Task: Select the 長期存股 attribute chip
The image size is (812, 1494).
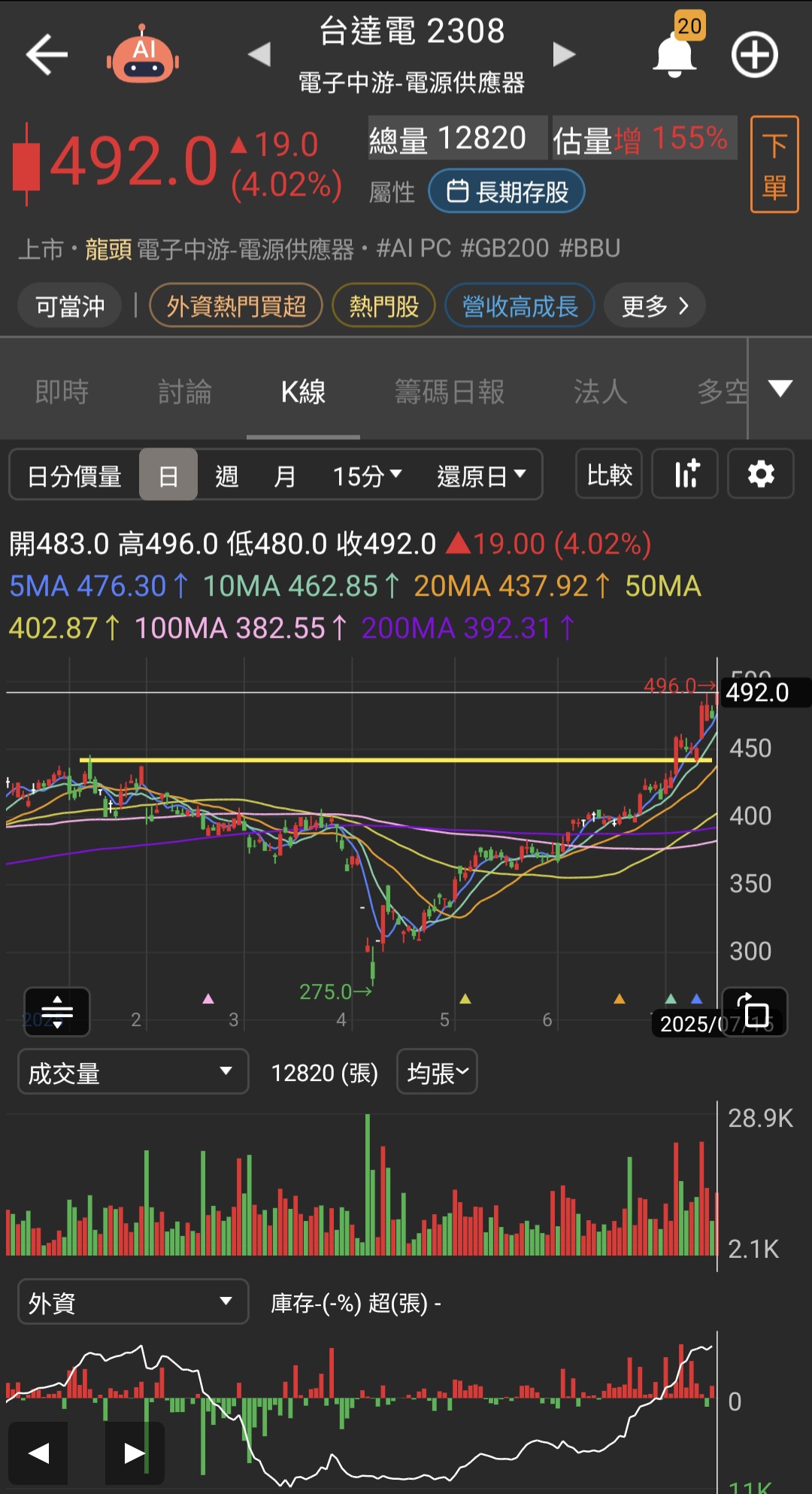Action: 507,192
